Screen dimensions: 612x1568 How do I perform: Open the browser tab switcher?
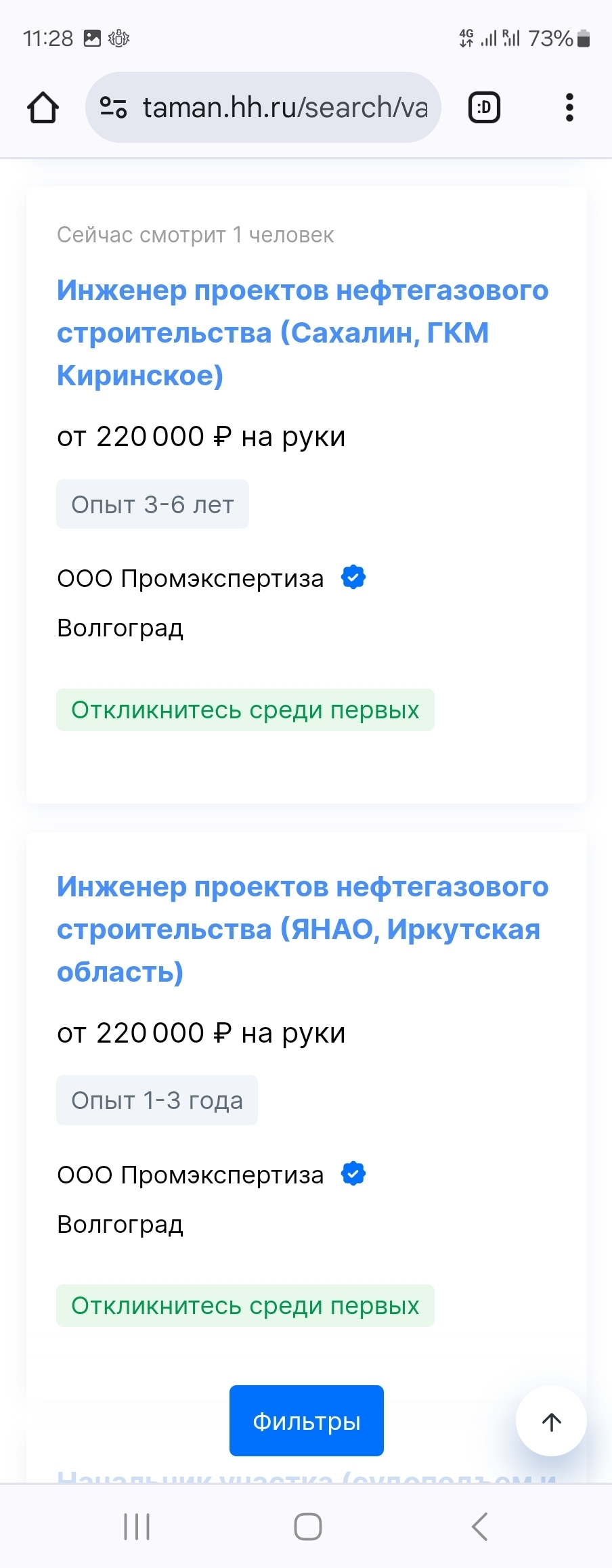485,108
